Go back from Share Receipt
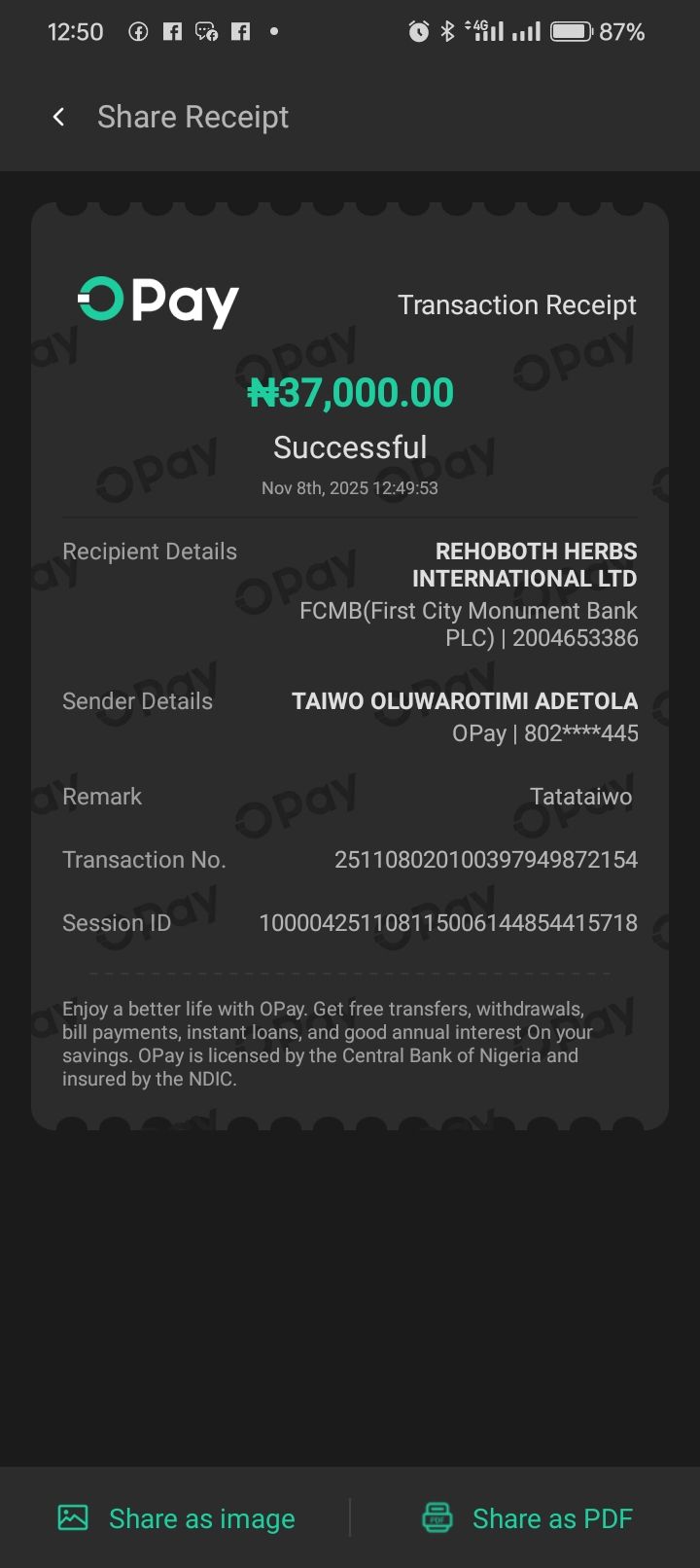 [x=59, y=118]
